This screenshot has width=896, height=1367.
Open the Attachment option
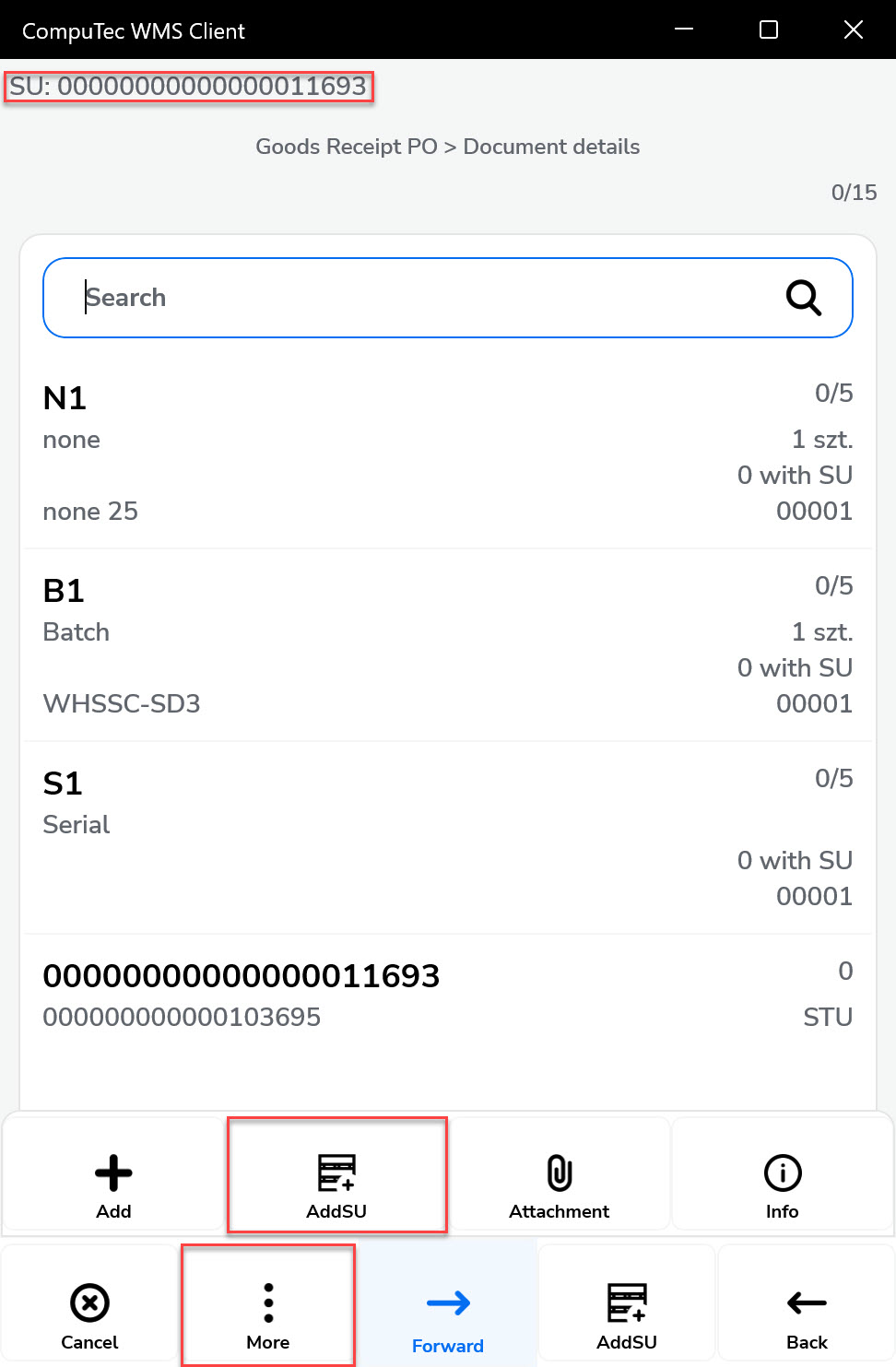pyautogui.click(x=560, y=1184)
